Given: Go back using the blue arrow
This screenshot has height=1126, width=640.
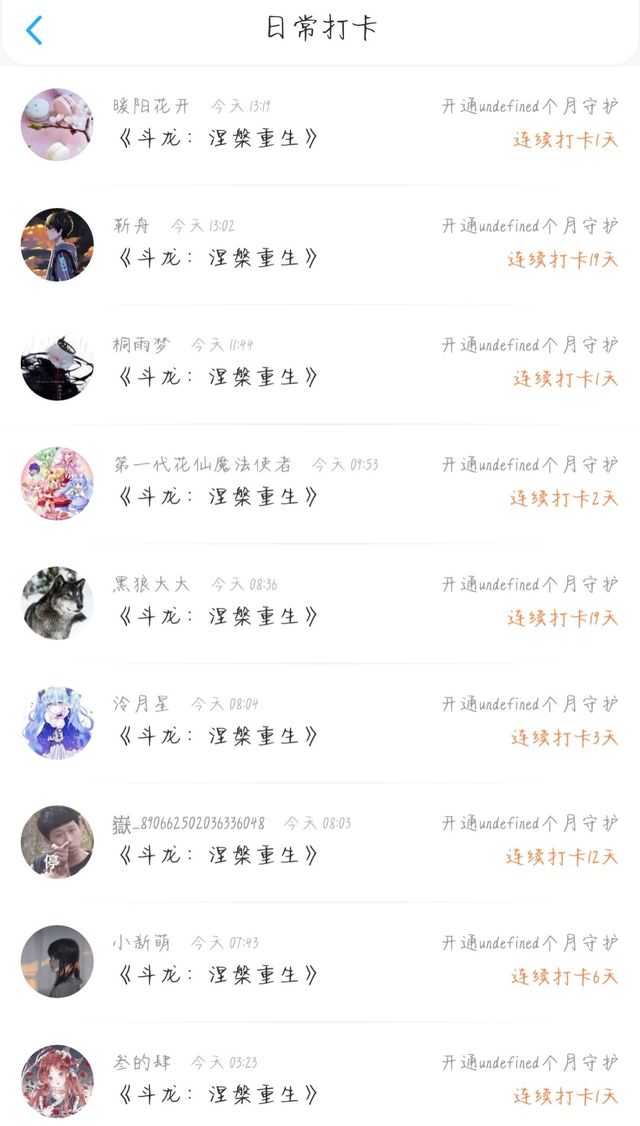Looking at the screenshot, I should tap(34, 31).
